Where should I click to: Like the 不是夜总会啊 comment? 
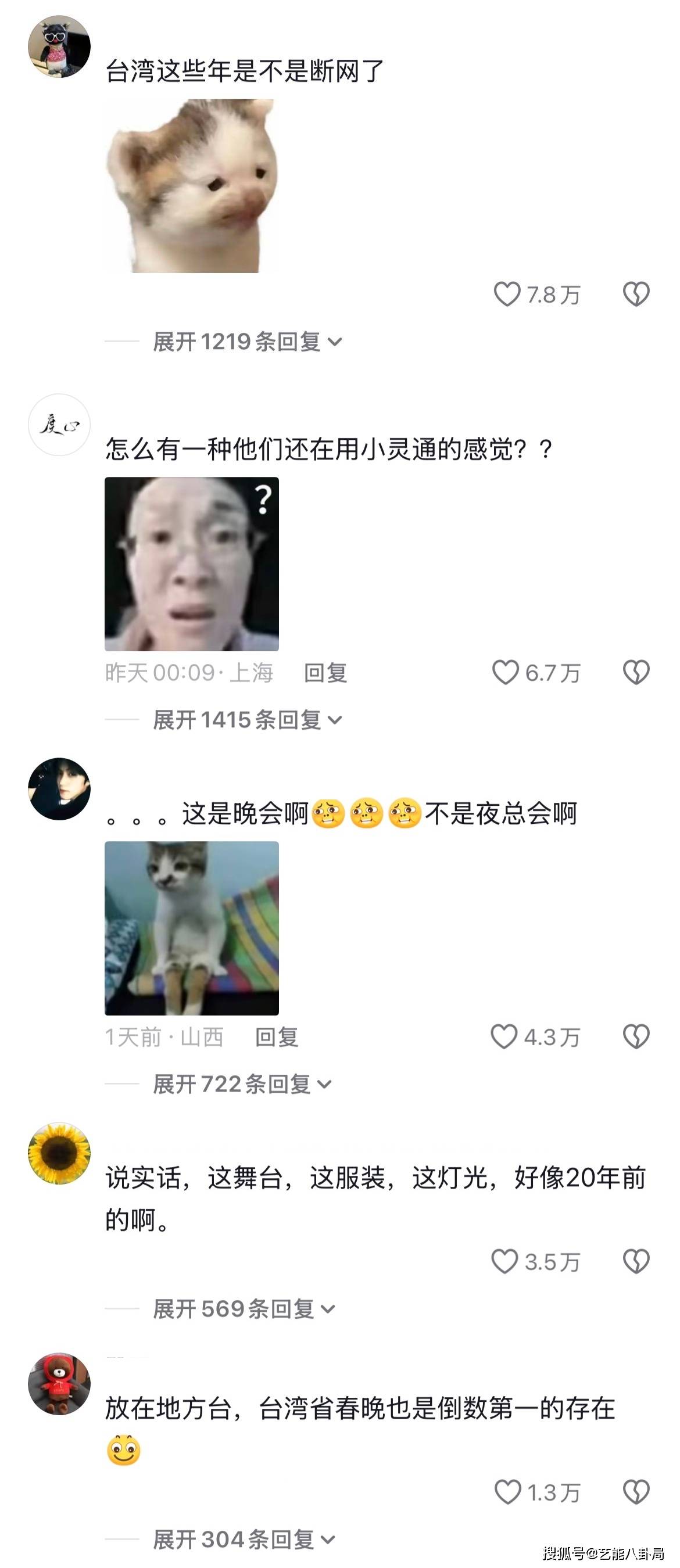[x=504, y=1036]
